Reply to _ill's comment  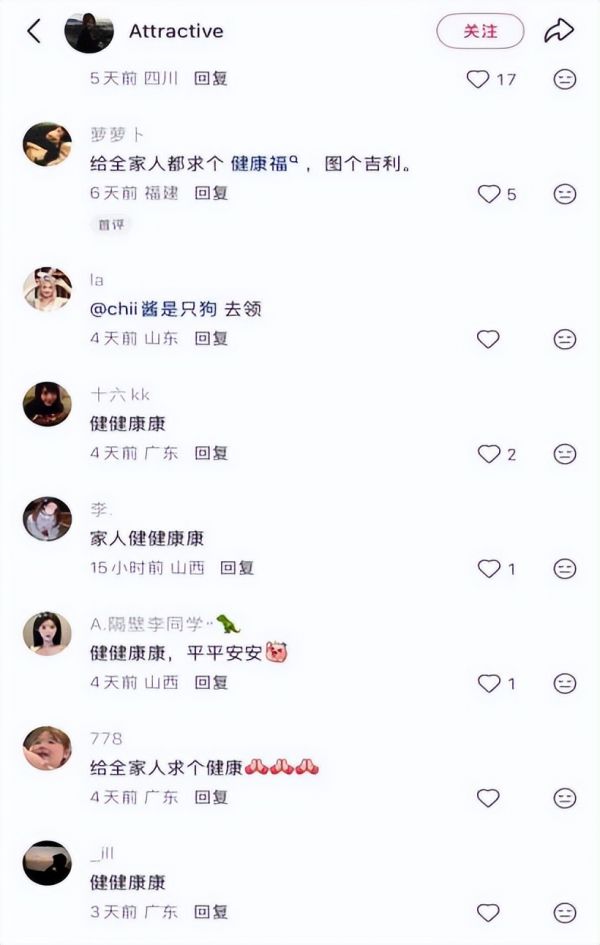211,912
